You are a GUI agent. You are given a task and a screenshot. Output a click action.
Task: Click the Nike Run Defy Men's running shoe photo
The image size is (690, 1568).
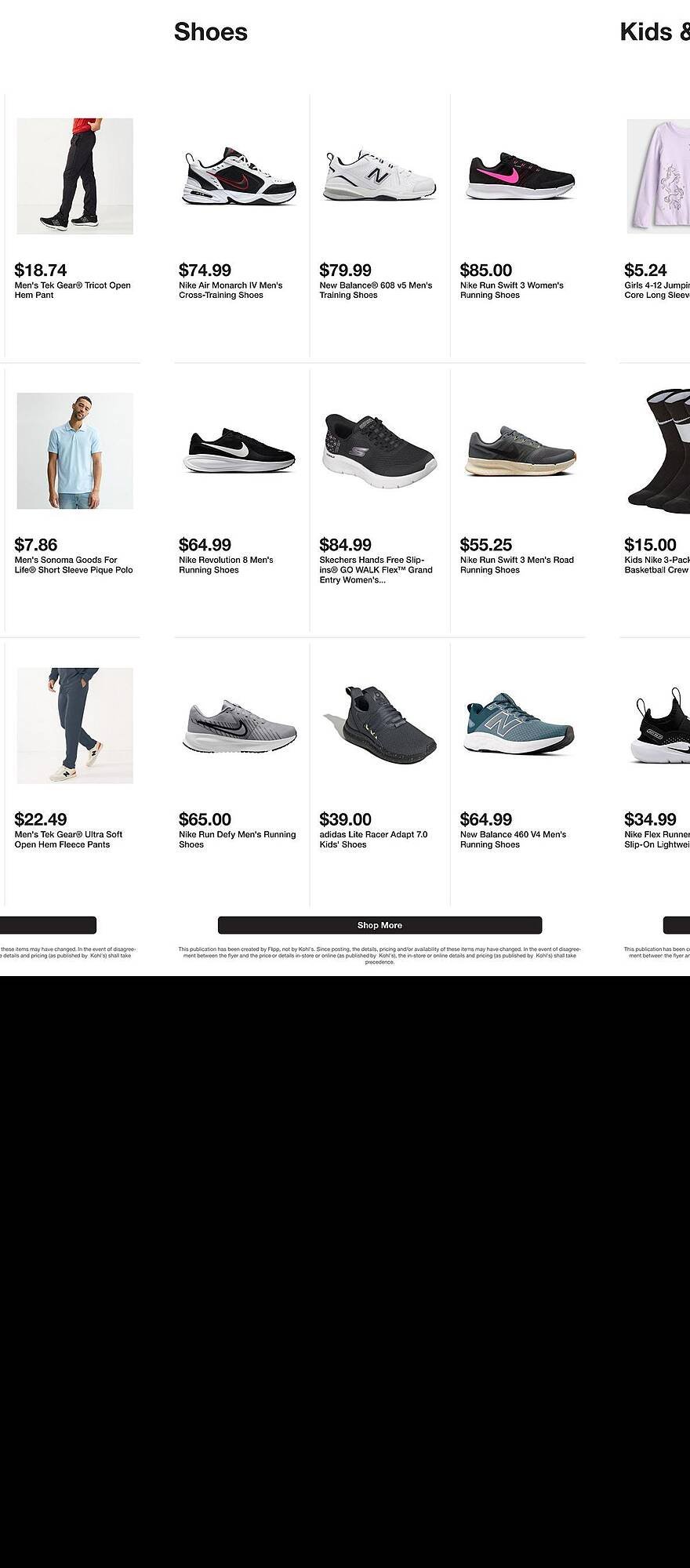(x=238, y=725)
